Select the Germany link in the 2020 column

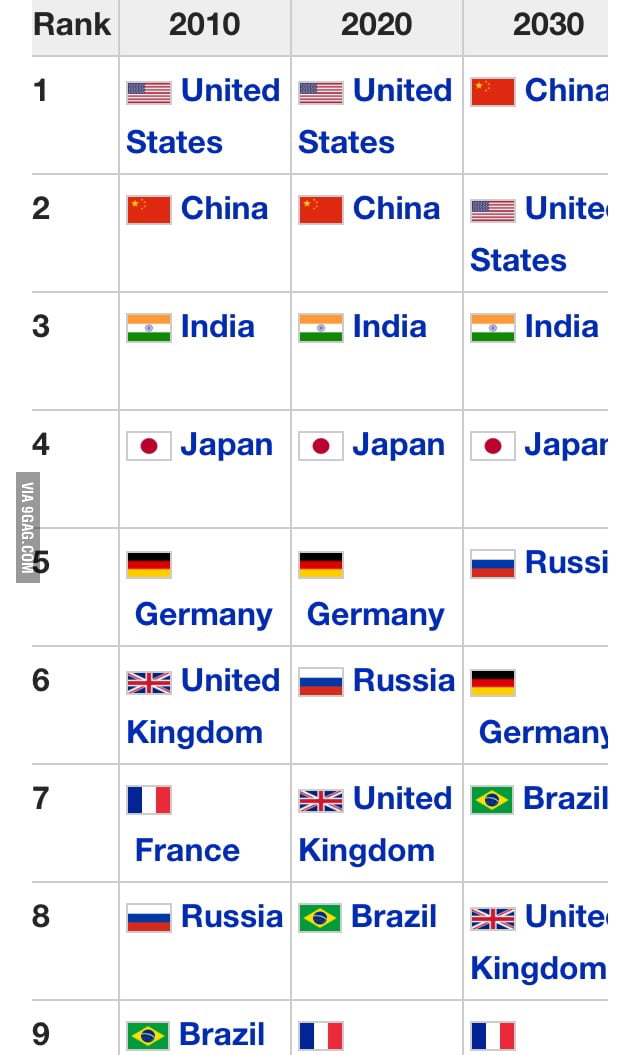tap(375, 614)
